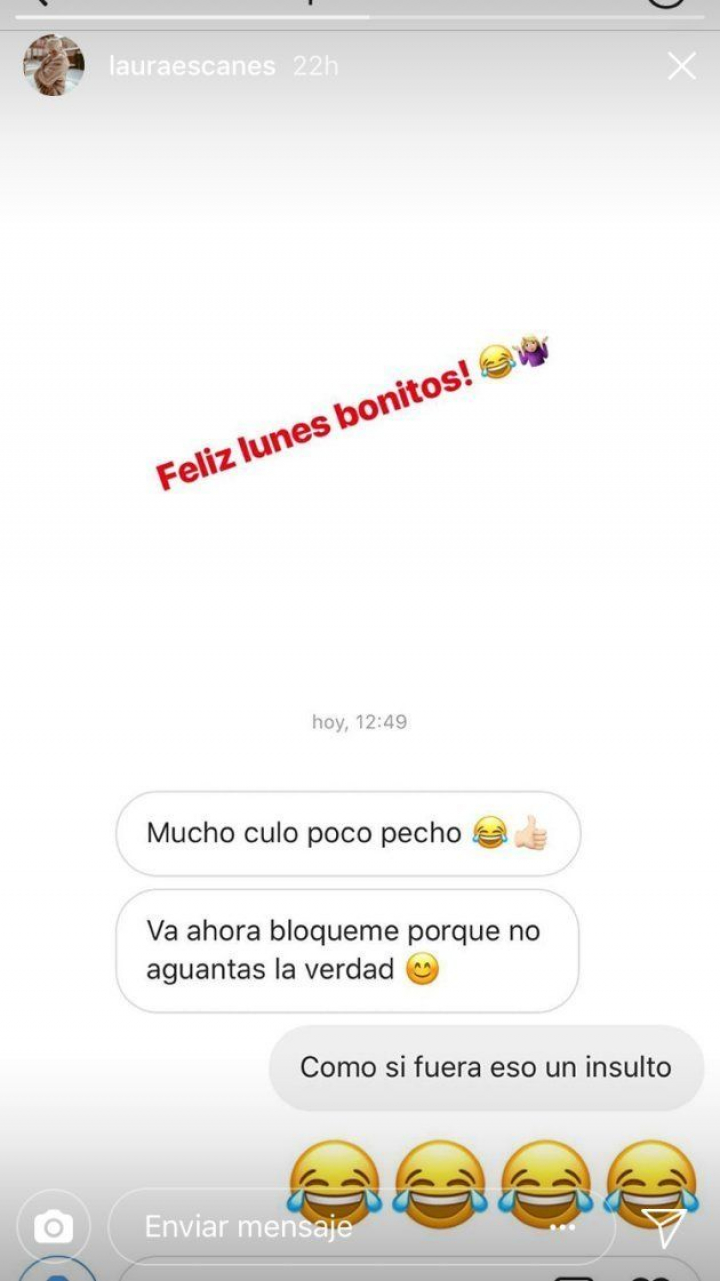This screenshot has height=1281, width=720.
Task: Open the camera icon next to message field
Action: click(53, 1226)
